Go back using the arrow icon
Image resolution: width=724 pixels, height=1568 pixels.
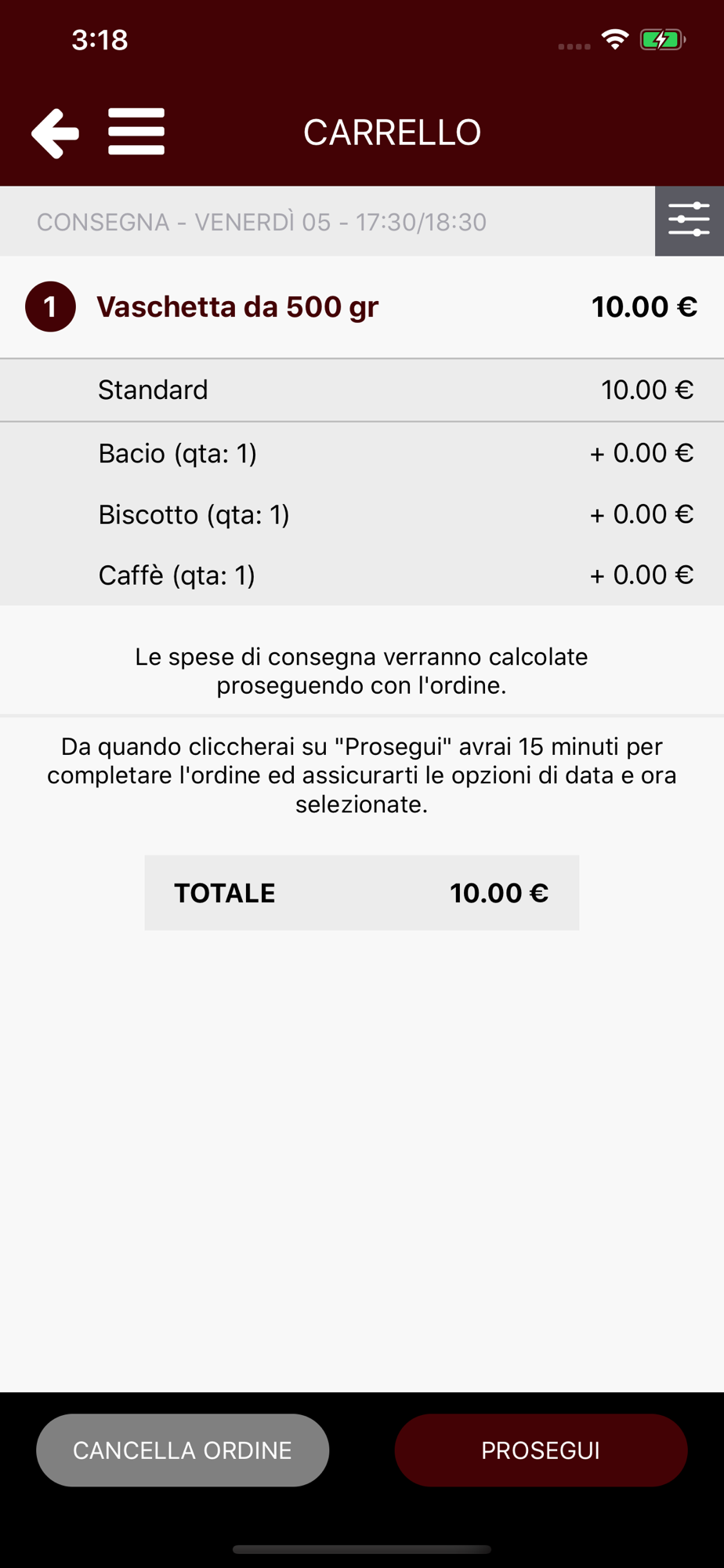[x=55, y=133]
